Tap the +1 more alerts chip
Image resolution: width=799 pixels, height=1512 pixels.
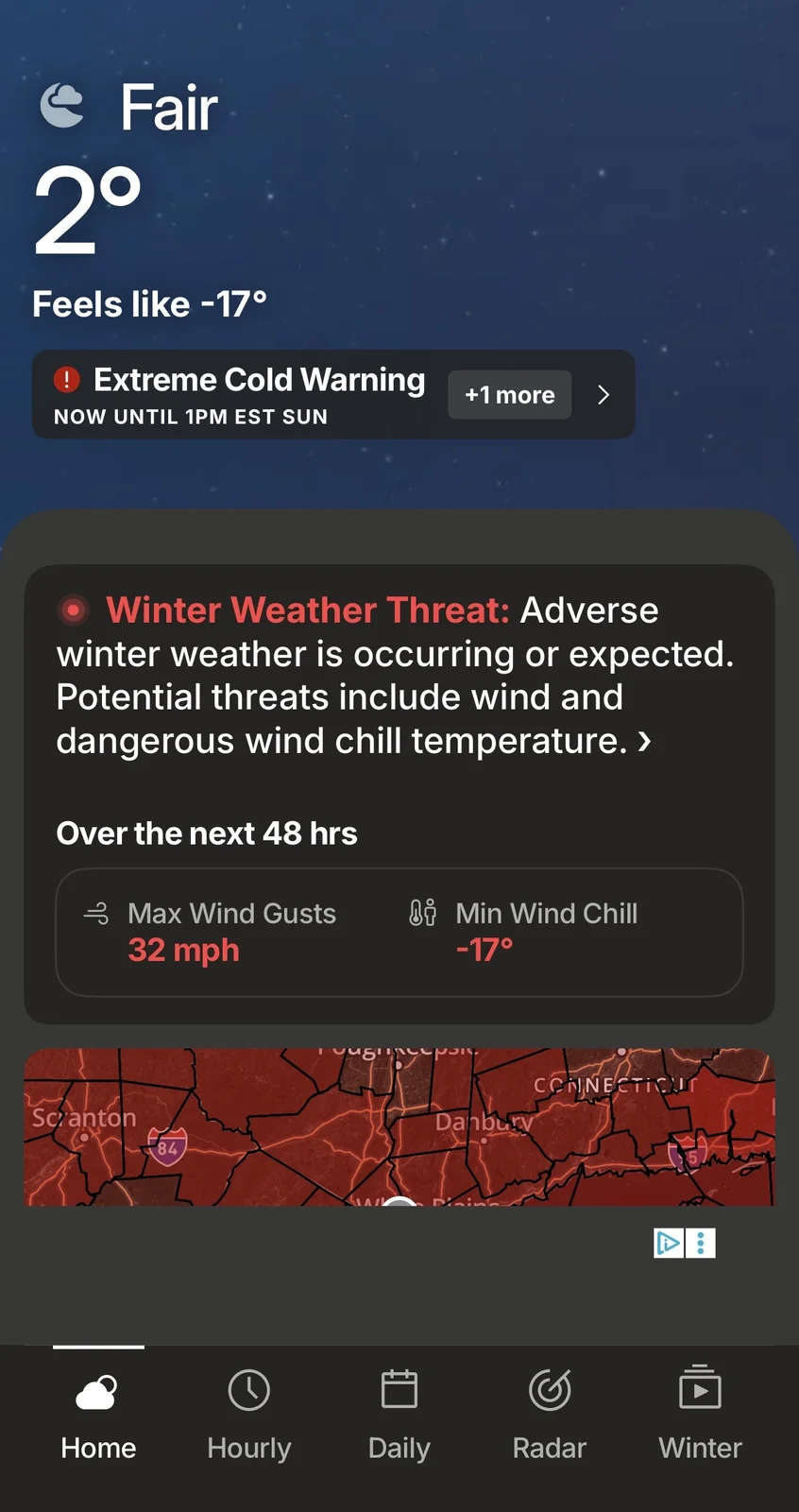click(x=509, y=395)
